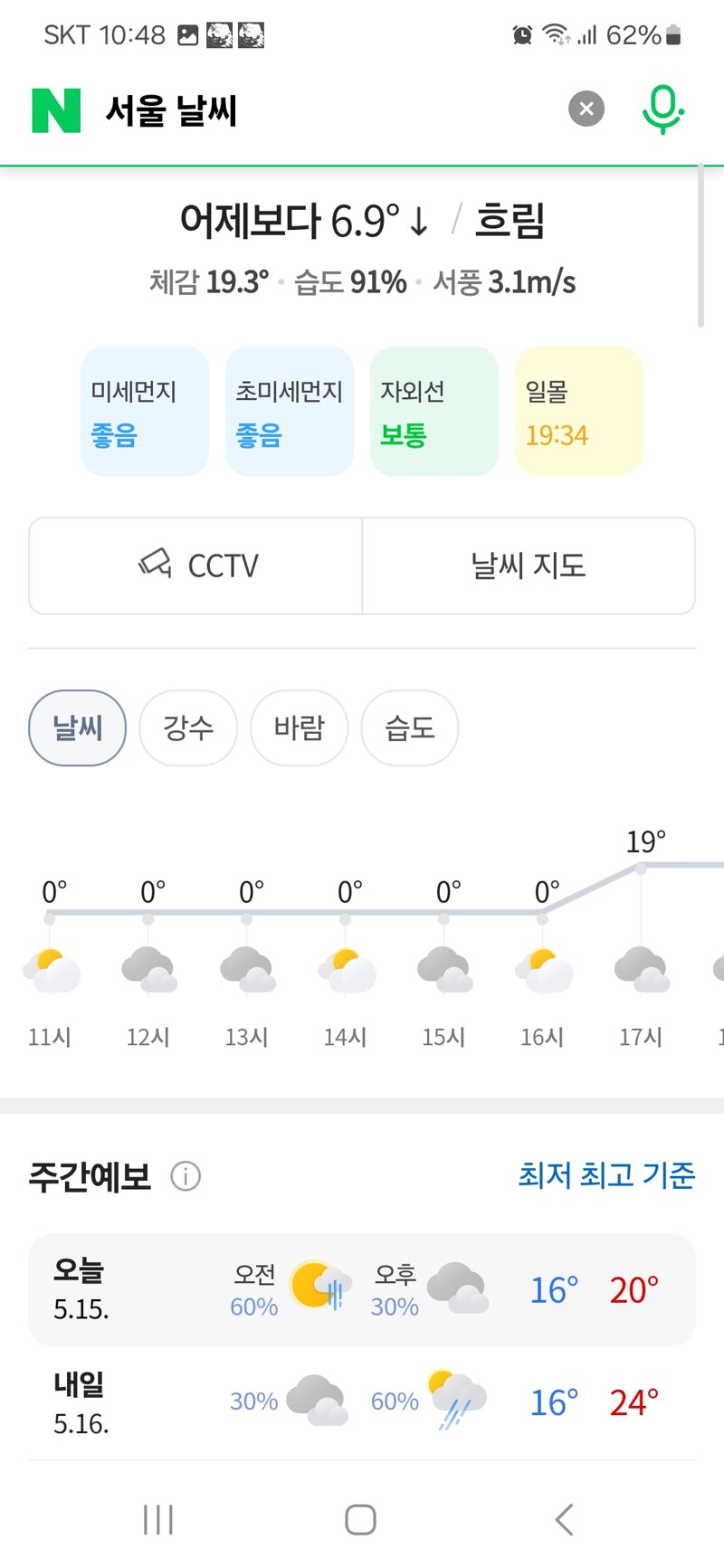The image size is (724, 1568).
Task: Open the 자외선 card
Action: tap(434, 412)
